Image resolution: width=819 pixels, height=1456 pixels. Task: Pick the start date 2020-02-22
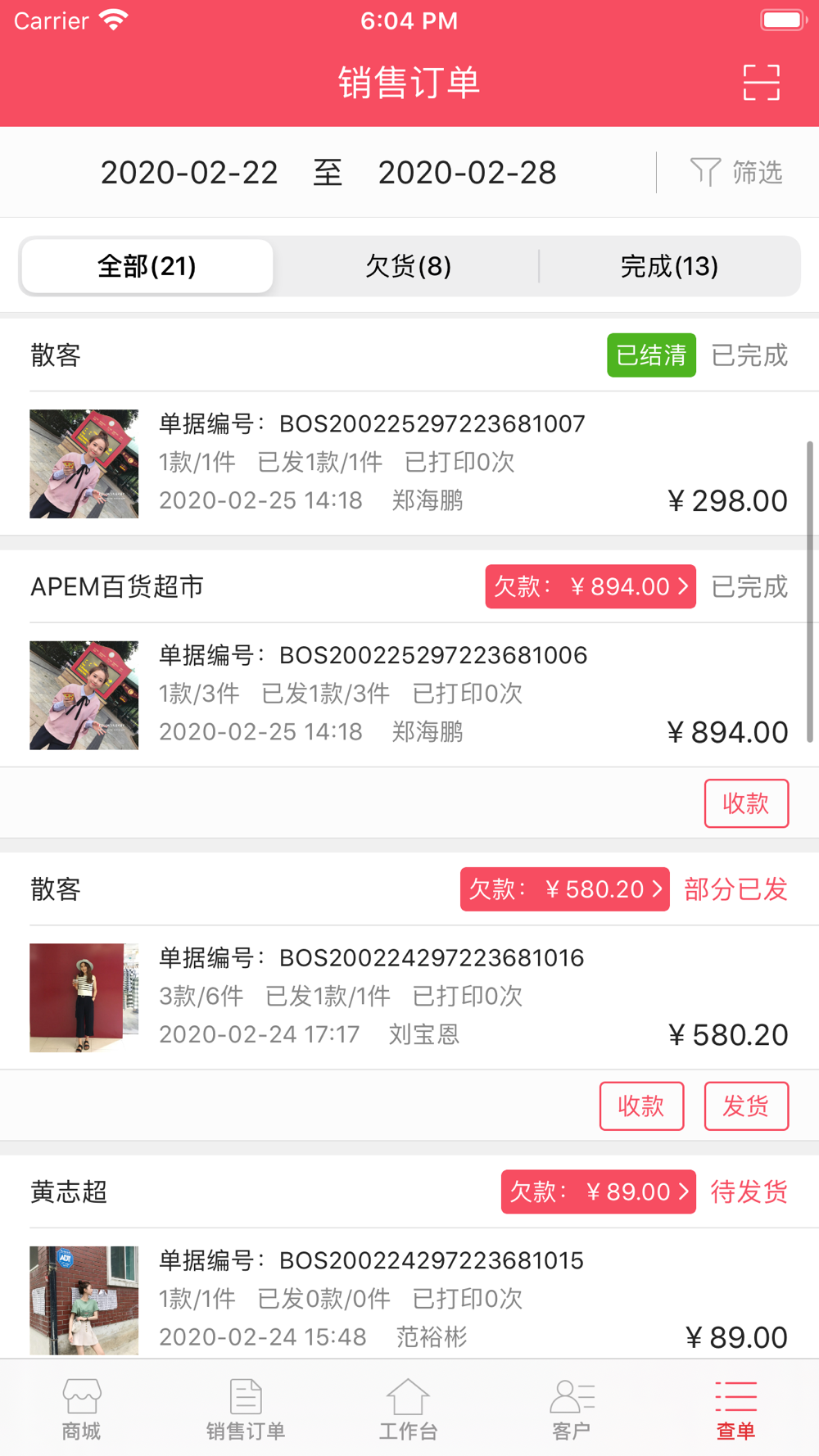coord(189,173)
